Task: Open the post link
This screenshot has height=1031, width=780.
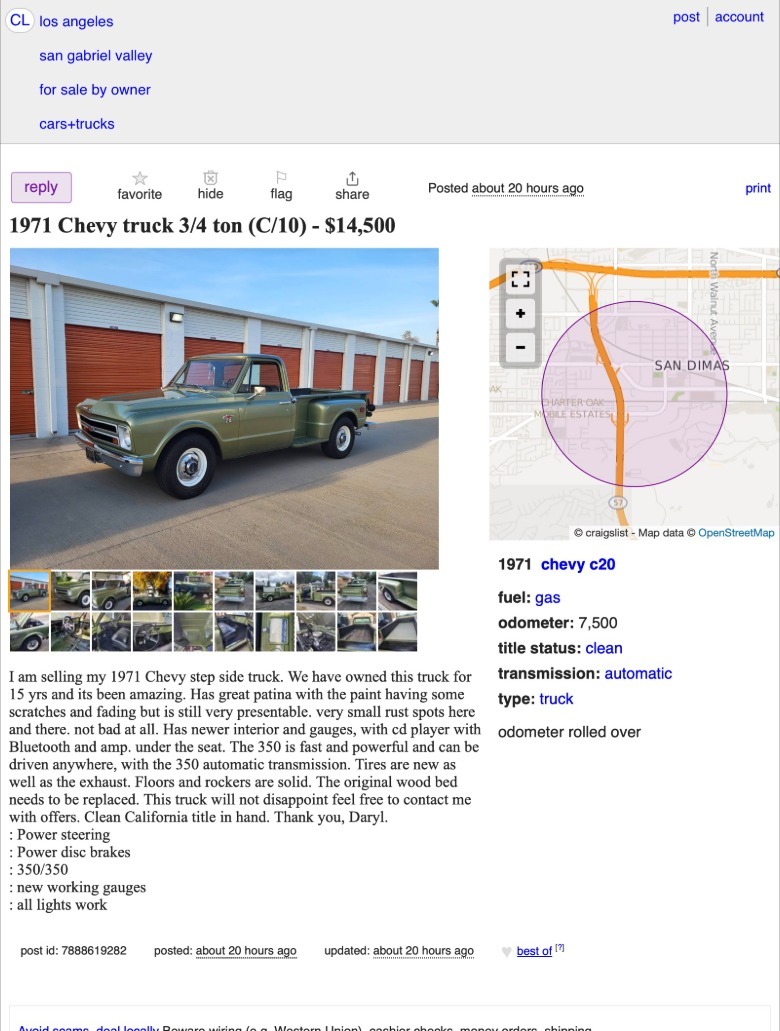Action: pos(686,17)
